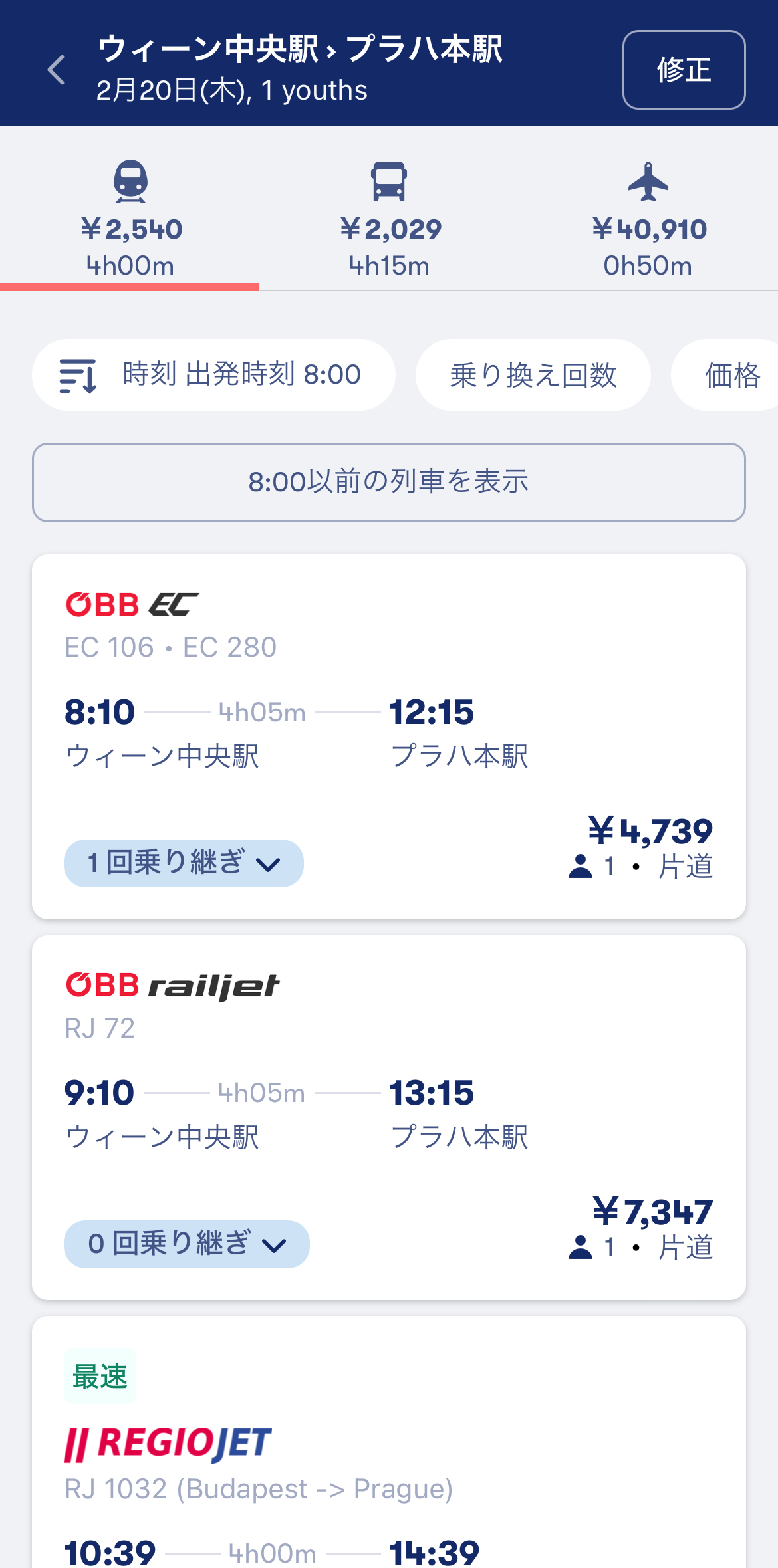Open the 乗り換え回数 filter chip
Viewport: 778px width, 1568px height.
pos(533,375)
